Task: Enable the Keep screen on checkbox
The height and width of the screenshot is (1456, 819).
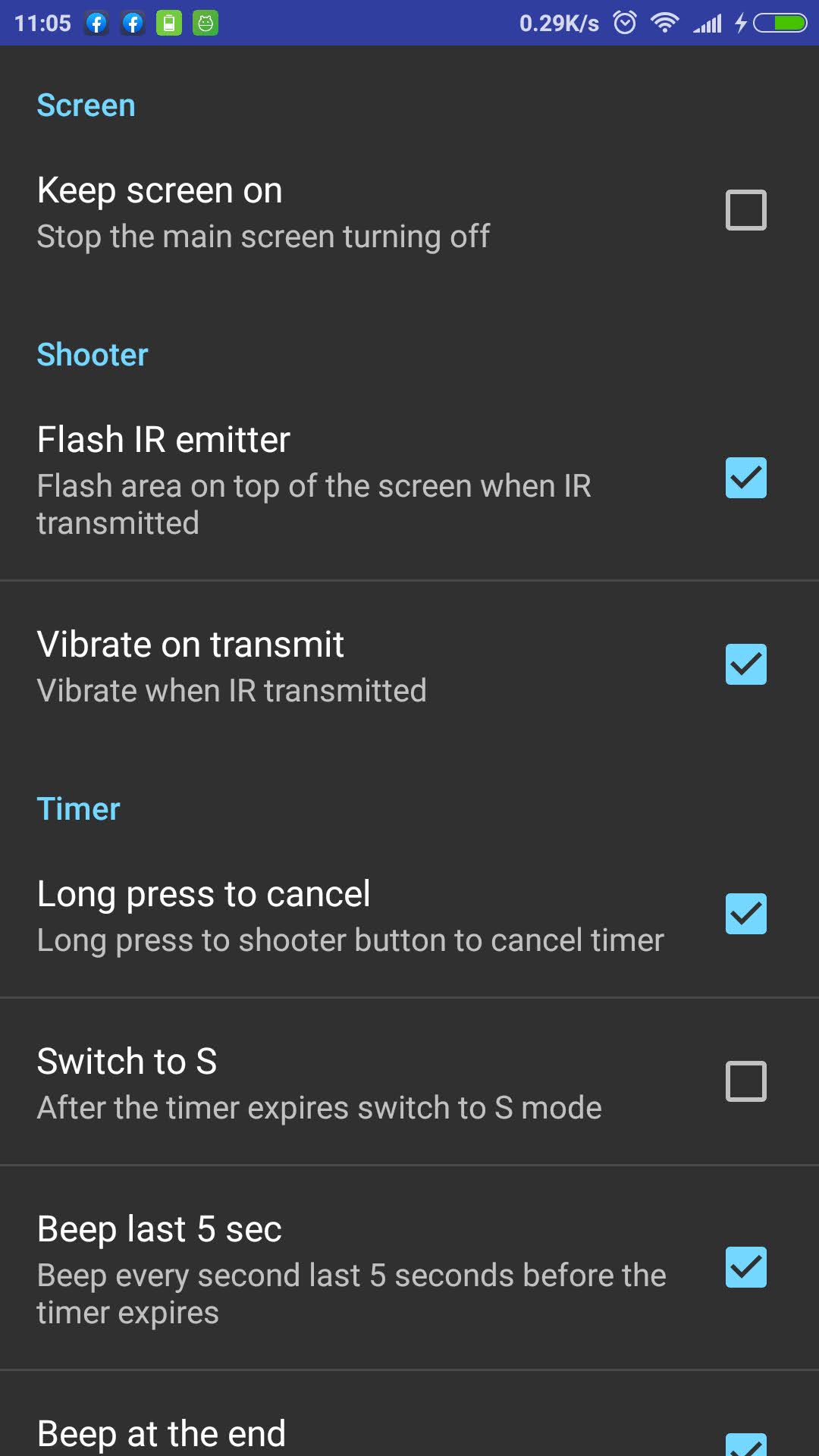Action: tap(745, 210)
